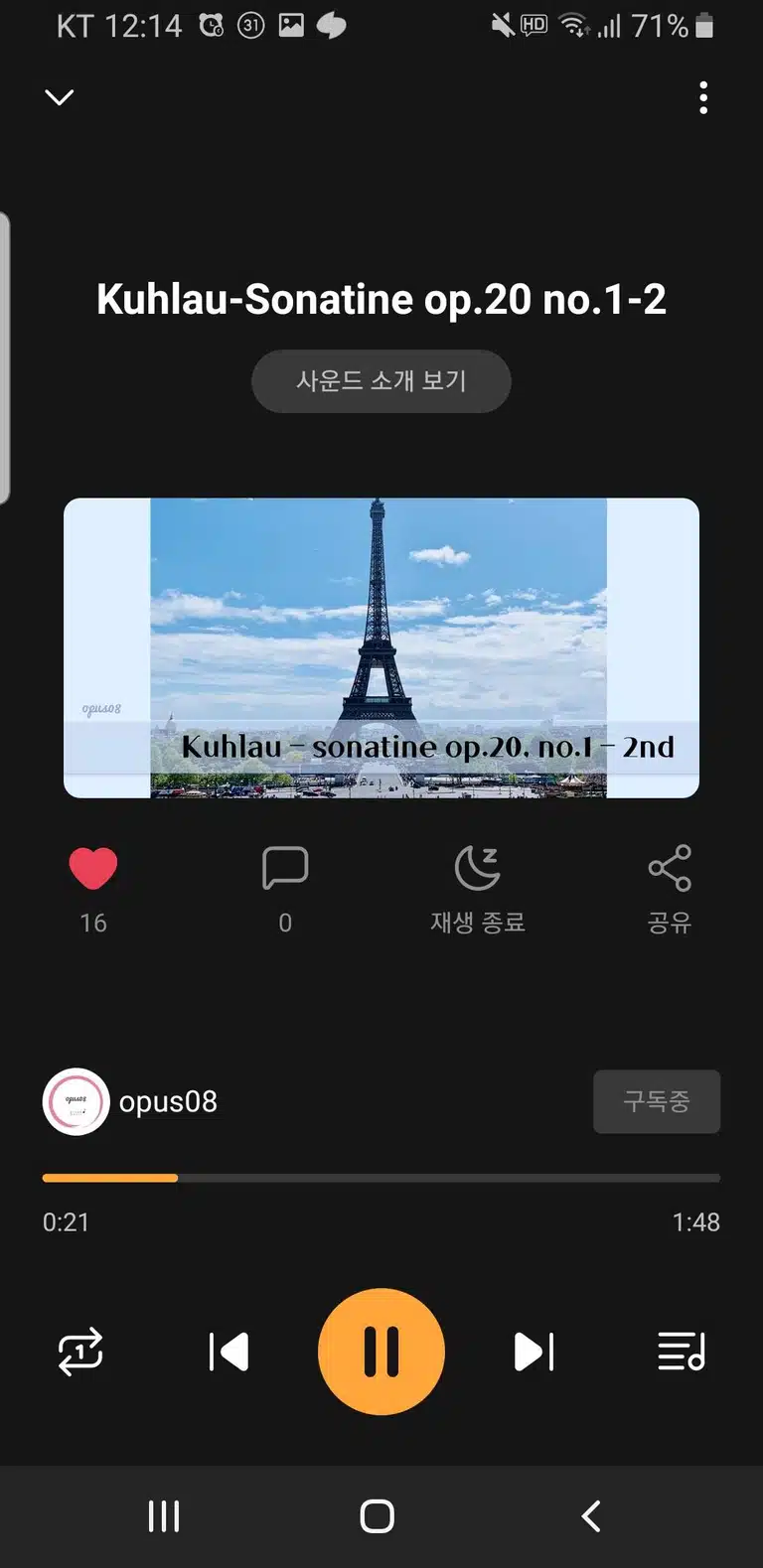This screenshot has width=763, height=1568.
Task: Collapse the player with the down chevron
Action: [60, 97]
